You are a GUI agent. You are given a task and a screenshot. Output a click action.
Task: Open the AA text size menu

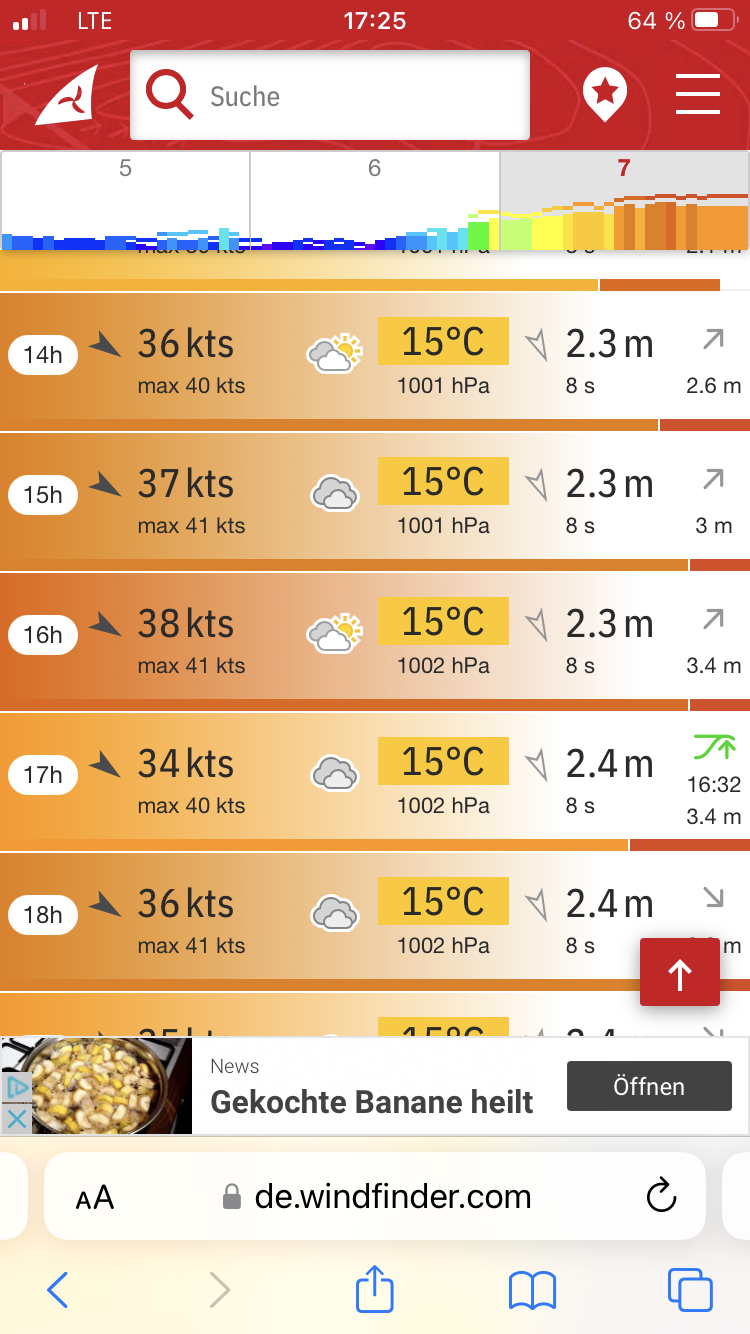point(95,1197)
